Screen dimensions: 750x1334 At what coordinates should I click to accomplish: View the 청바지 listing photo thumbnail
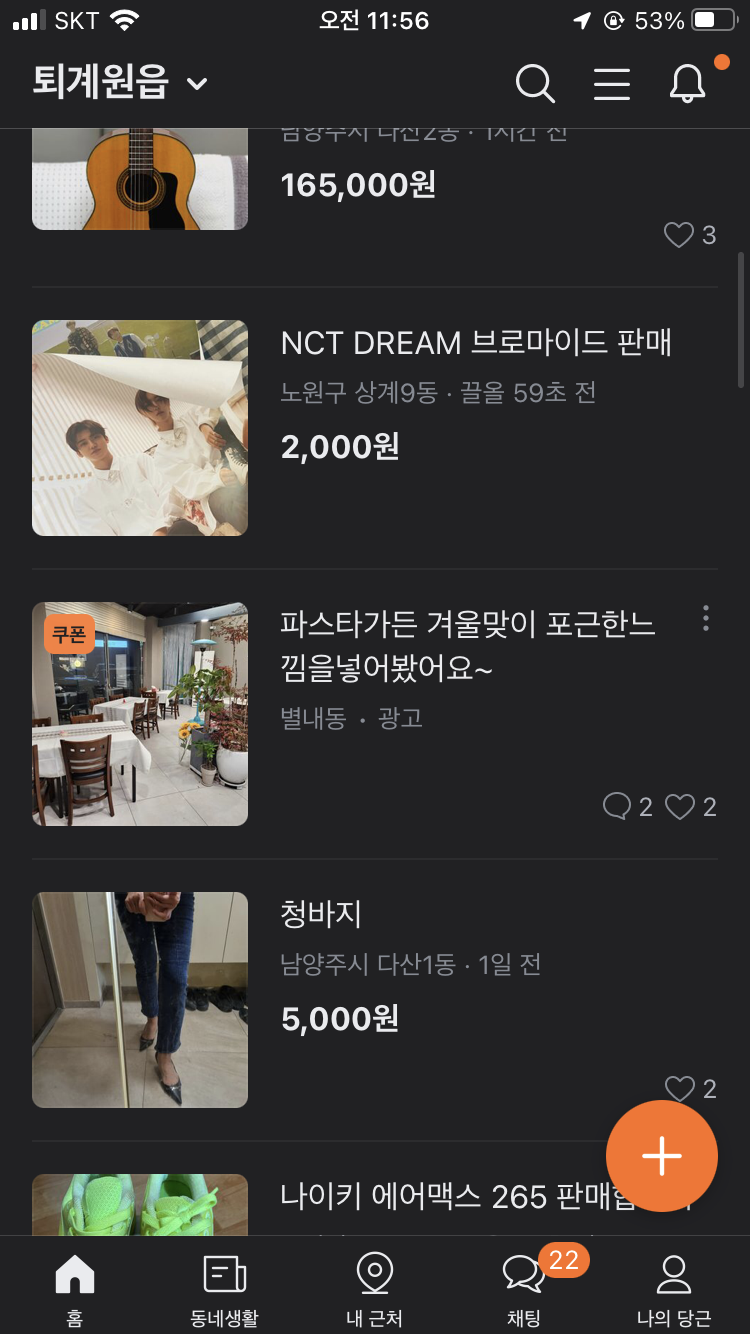pyautogui.click(x=139, y=998)
